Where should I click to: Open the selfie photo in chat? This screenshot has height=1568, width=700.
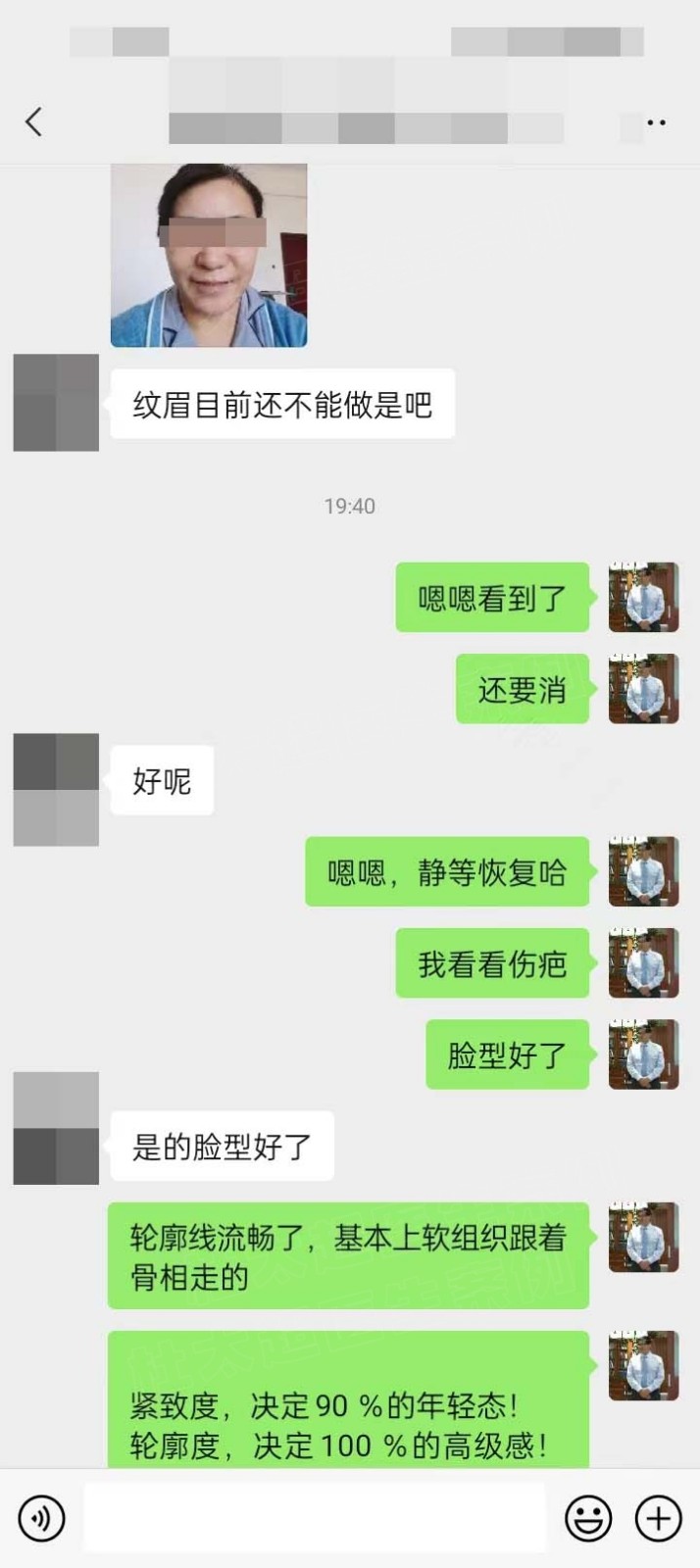click(x=209, y=255)
